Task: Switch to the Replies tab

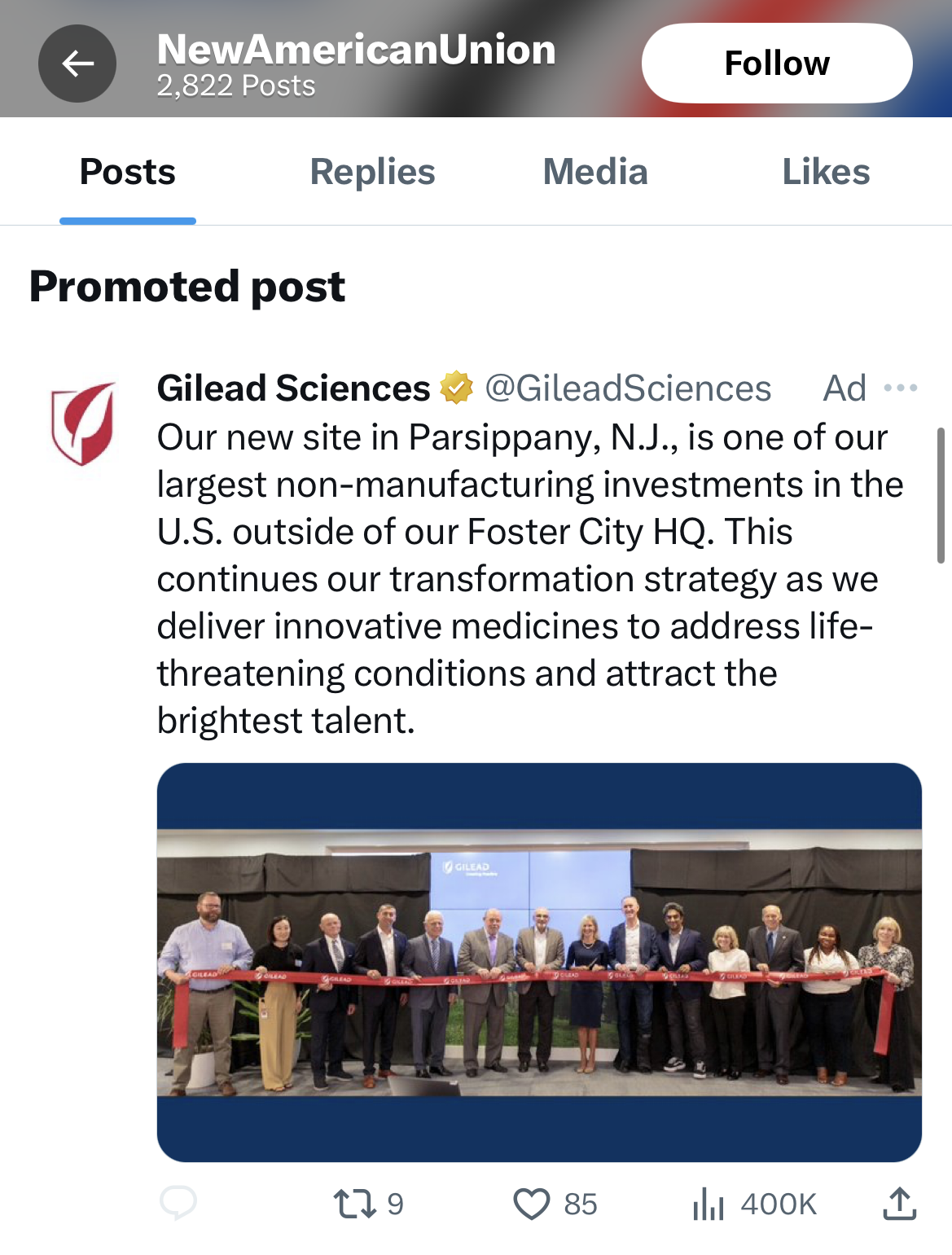Action: point(372,172)
